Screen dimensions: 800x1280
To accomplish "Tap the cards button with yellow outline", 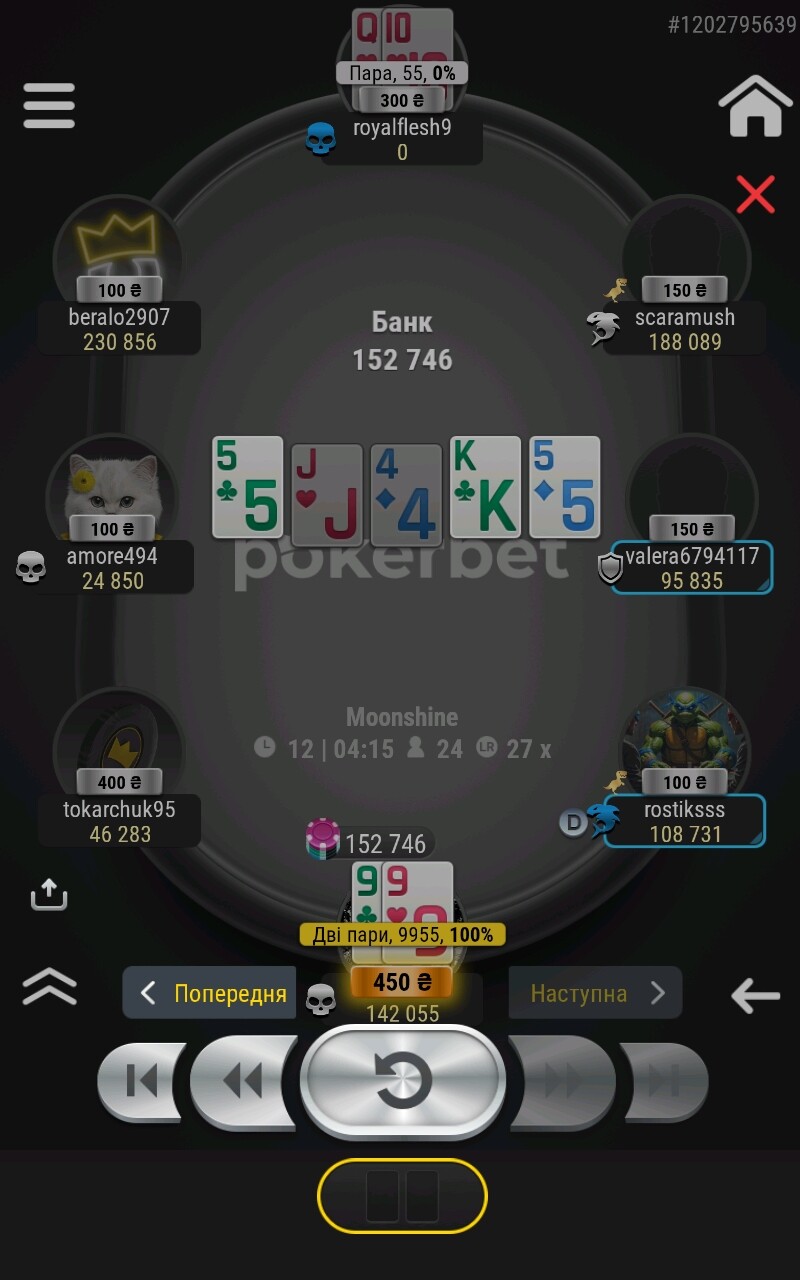I will pos(402,1196).
